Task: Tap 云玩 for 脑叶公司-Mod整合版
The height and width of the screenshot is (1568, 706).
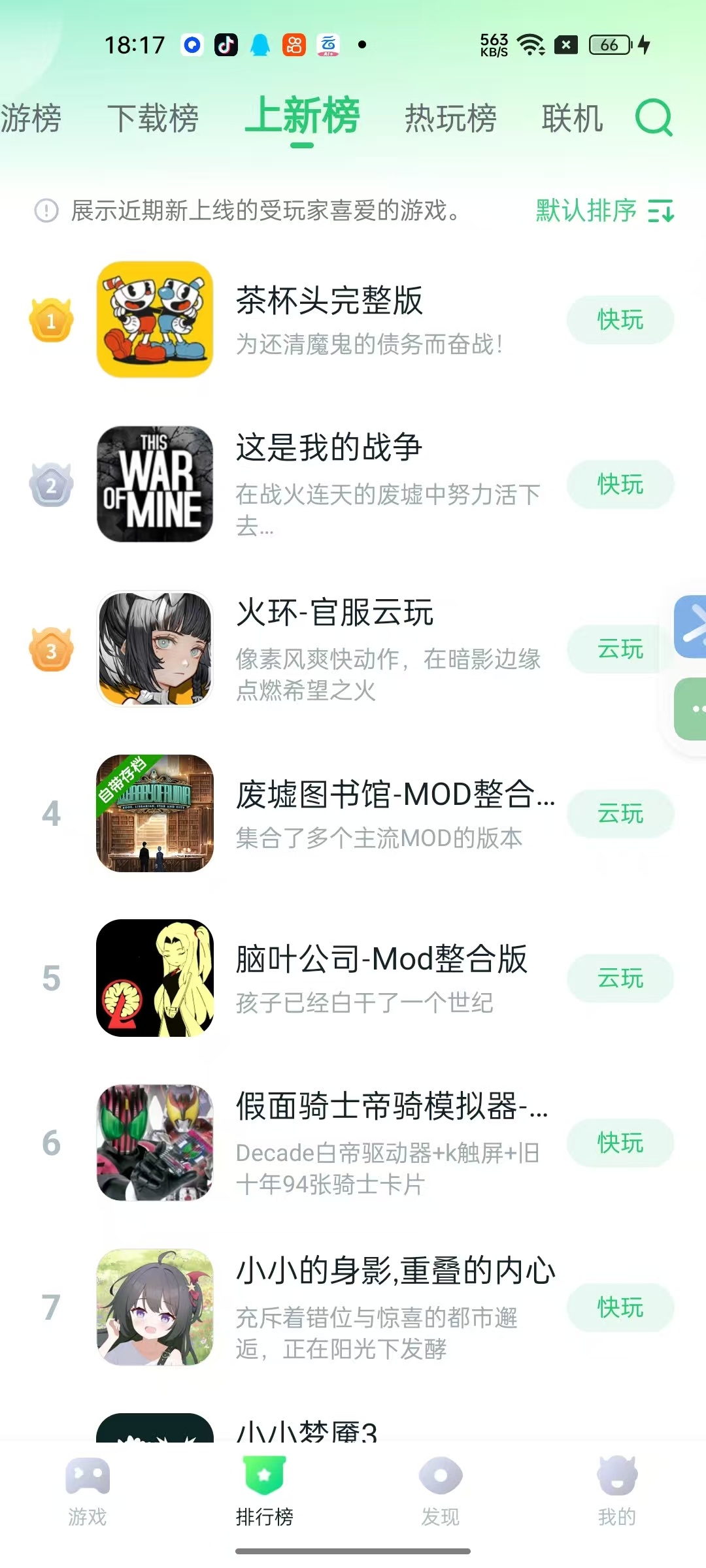Action: 620,979
